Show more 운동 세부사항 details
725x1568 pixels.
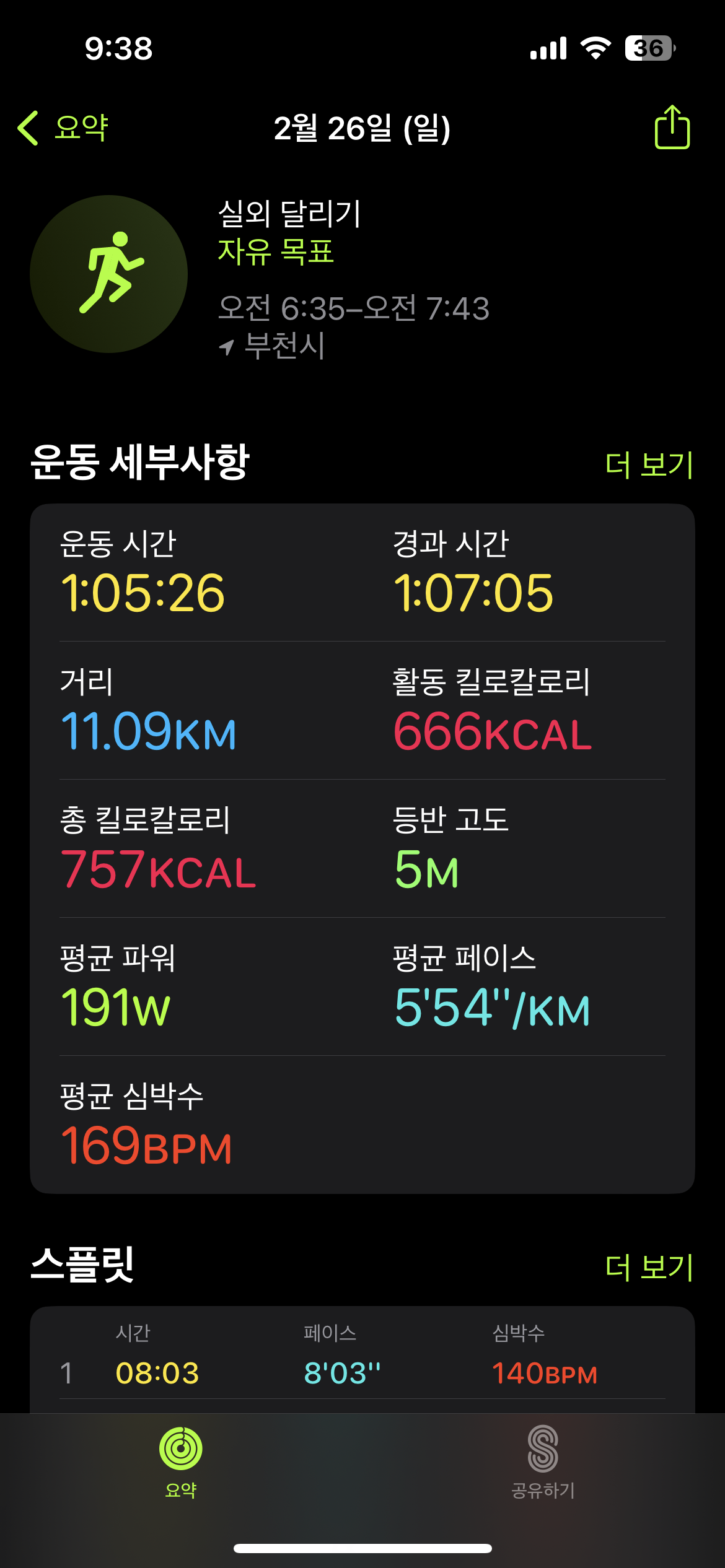click(648, 464)
